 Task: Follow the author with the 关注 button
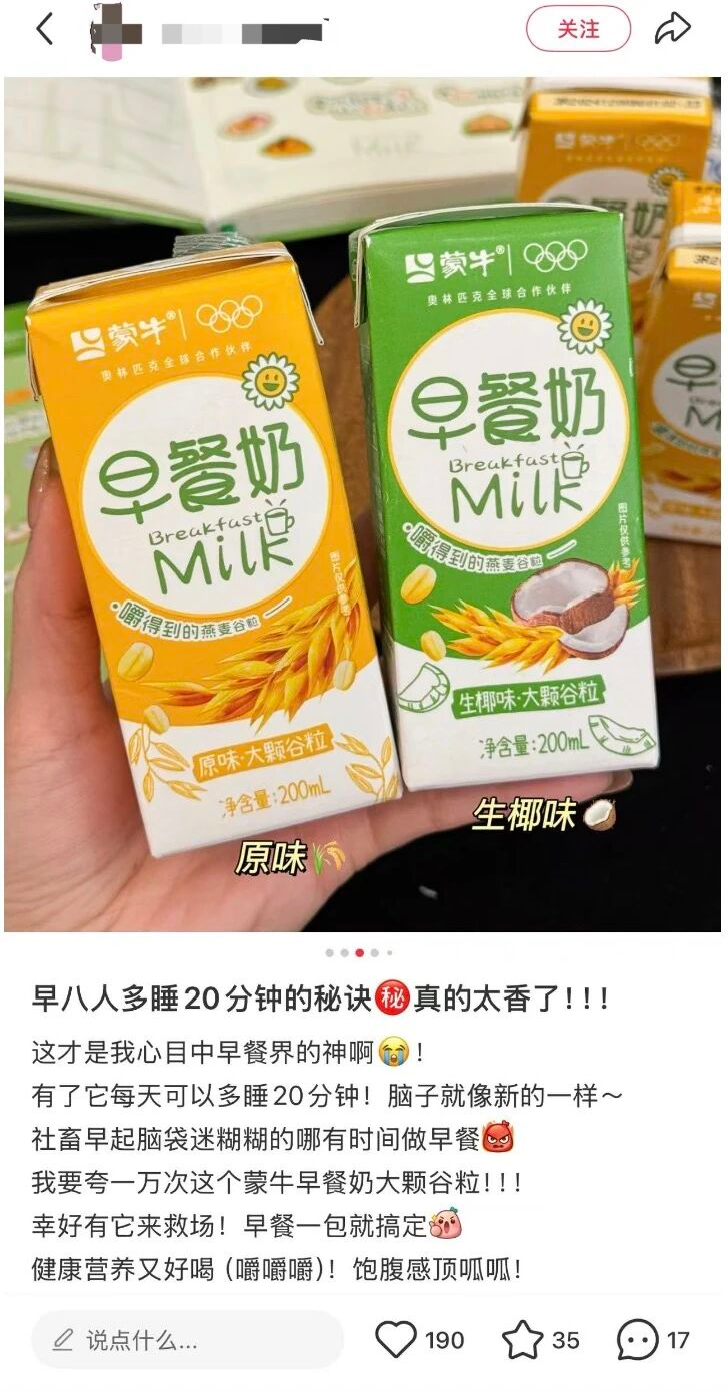pos(578,29)
